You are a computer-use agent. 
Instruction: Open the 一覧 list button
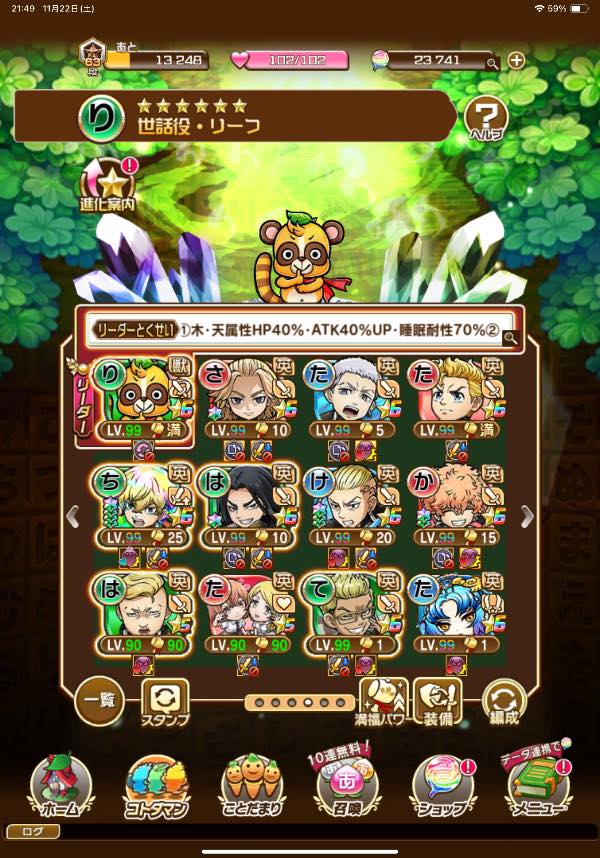99,701
